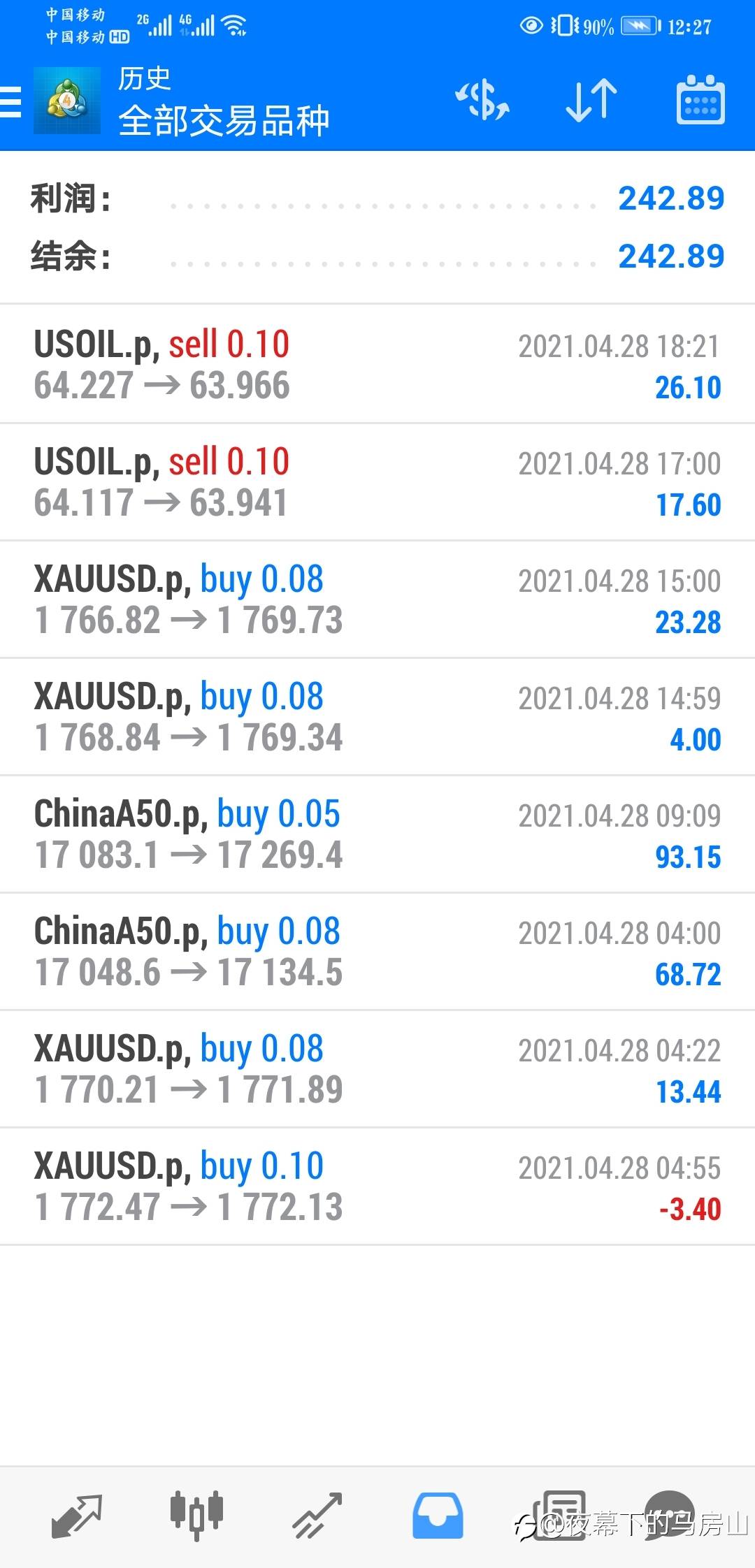Open XAUUSD.p buy trade at 14:59
755x1568 pixels.
[x=377, y=717]
